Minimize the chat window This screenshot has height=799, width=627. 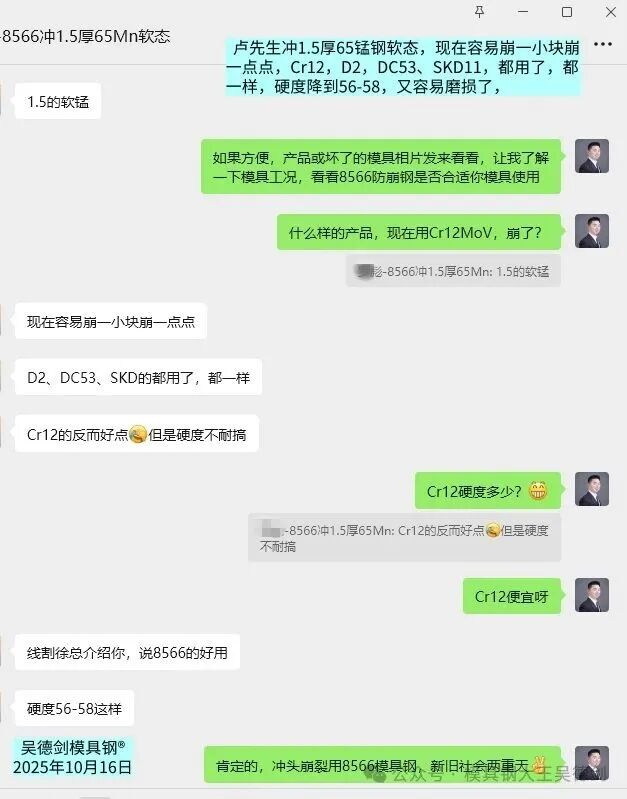[523, 12]
